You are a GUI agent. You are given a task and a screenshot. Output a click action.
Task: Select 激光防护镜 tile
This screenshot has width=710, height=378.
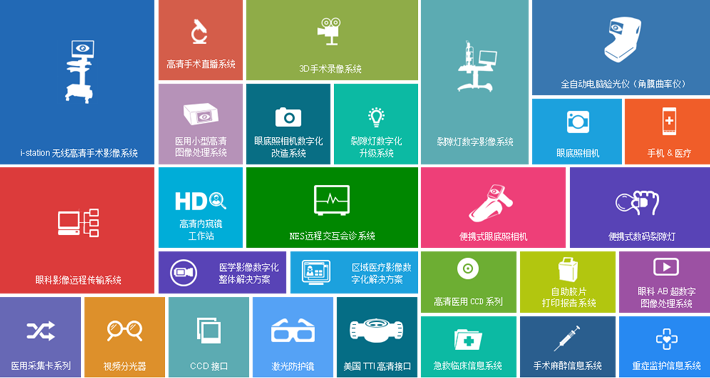pos(293,337)
